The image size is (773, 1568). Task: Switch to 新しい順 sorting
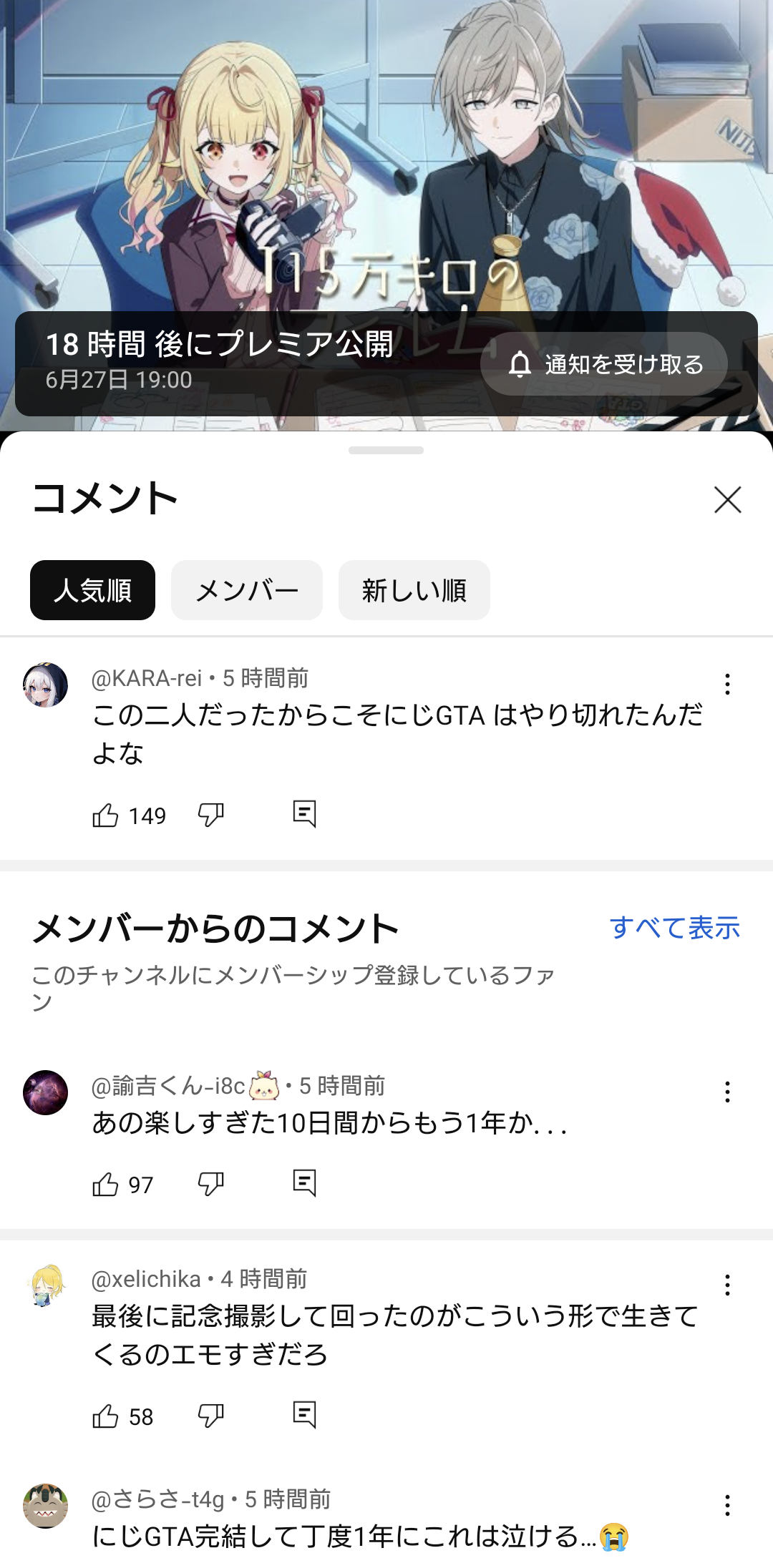(414, 590)
